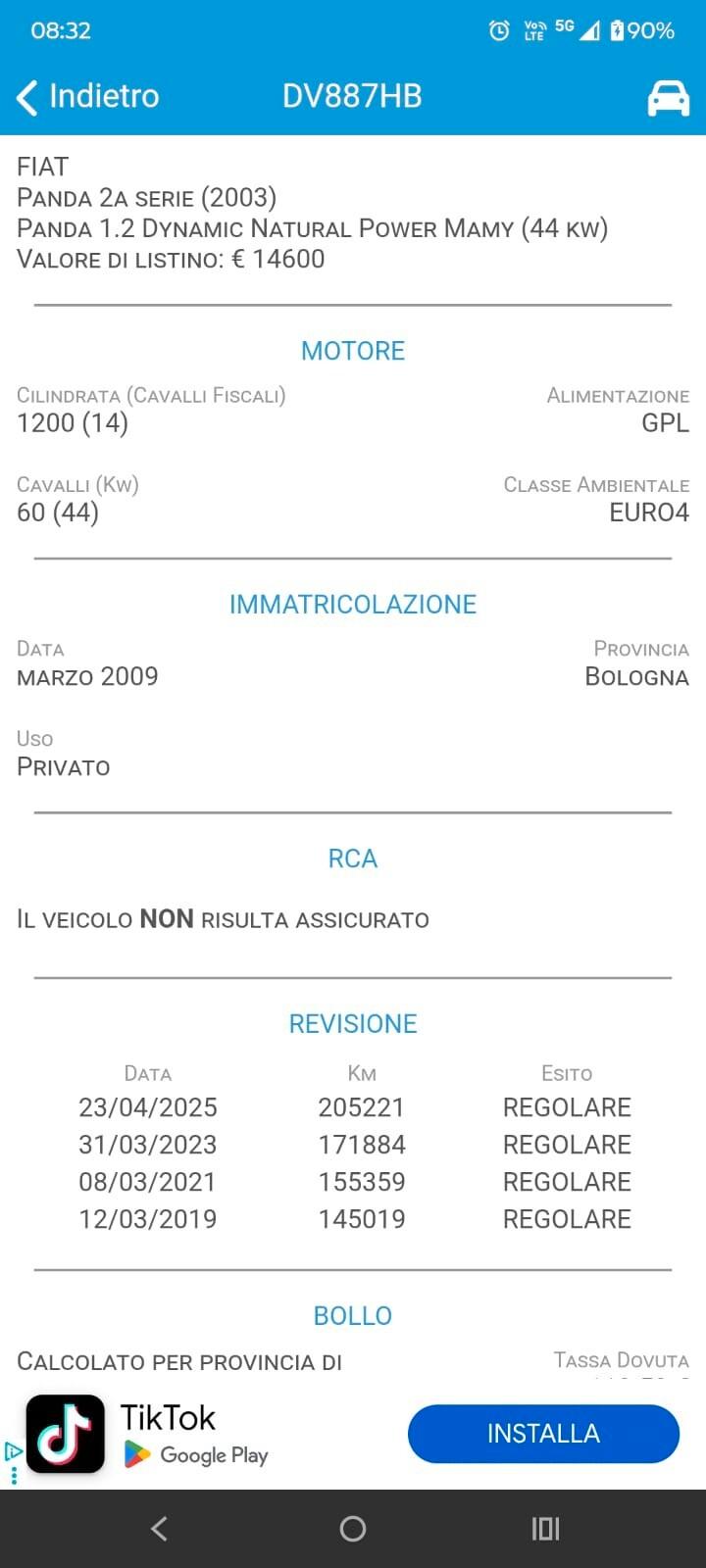Select the revision row dated 23/04/2025
The height and width of the screenshot is (1568, 706).
(353, 1106)
